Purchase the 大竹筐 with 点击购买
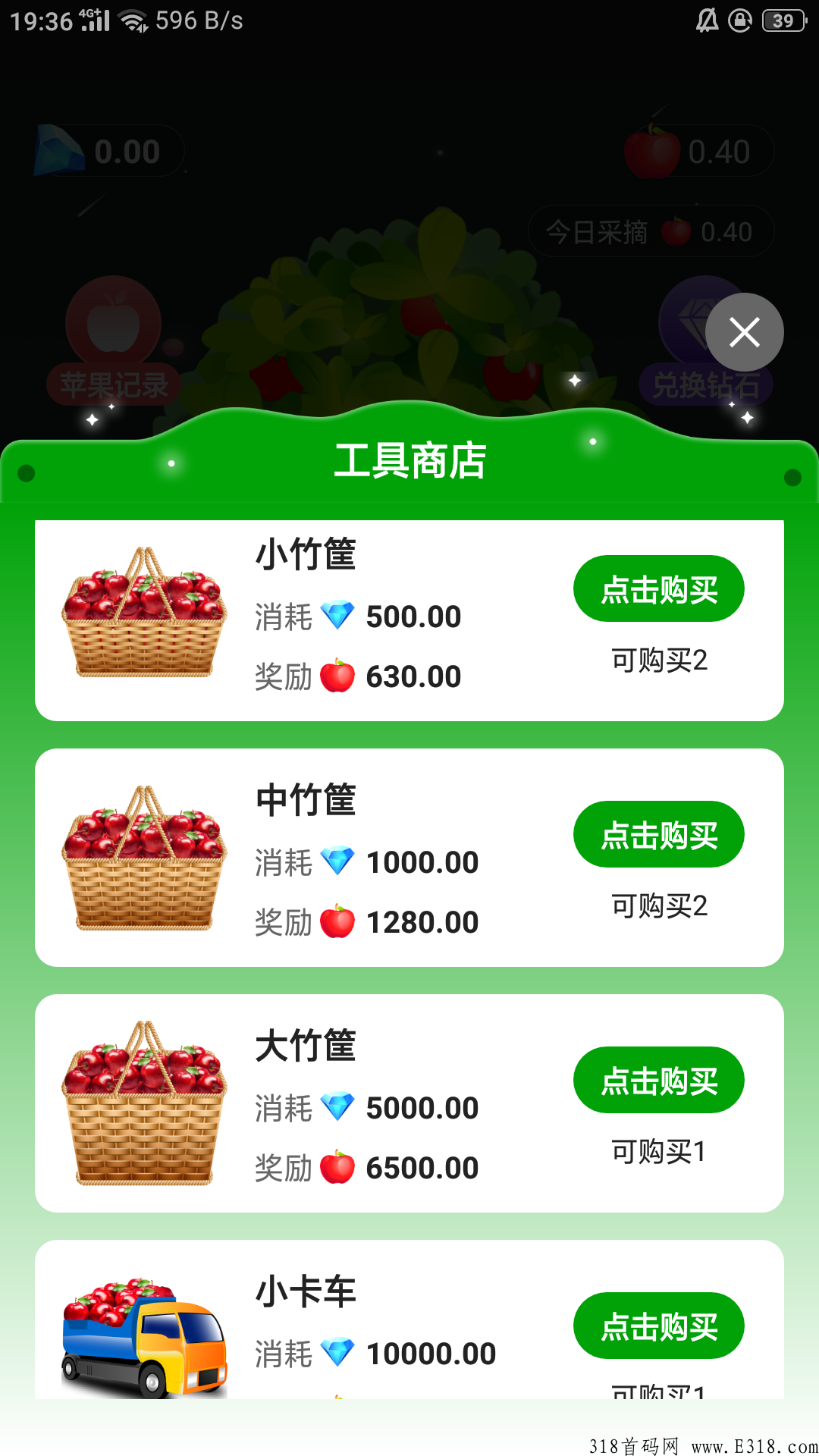Image resolution: width=819 pixels, height=1456 pixels. [658, 1080]
